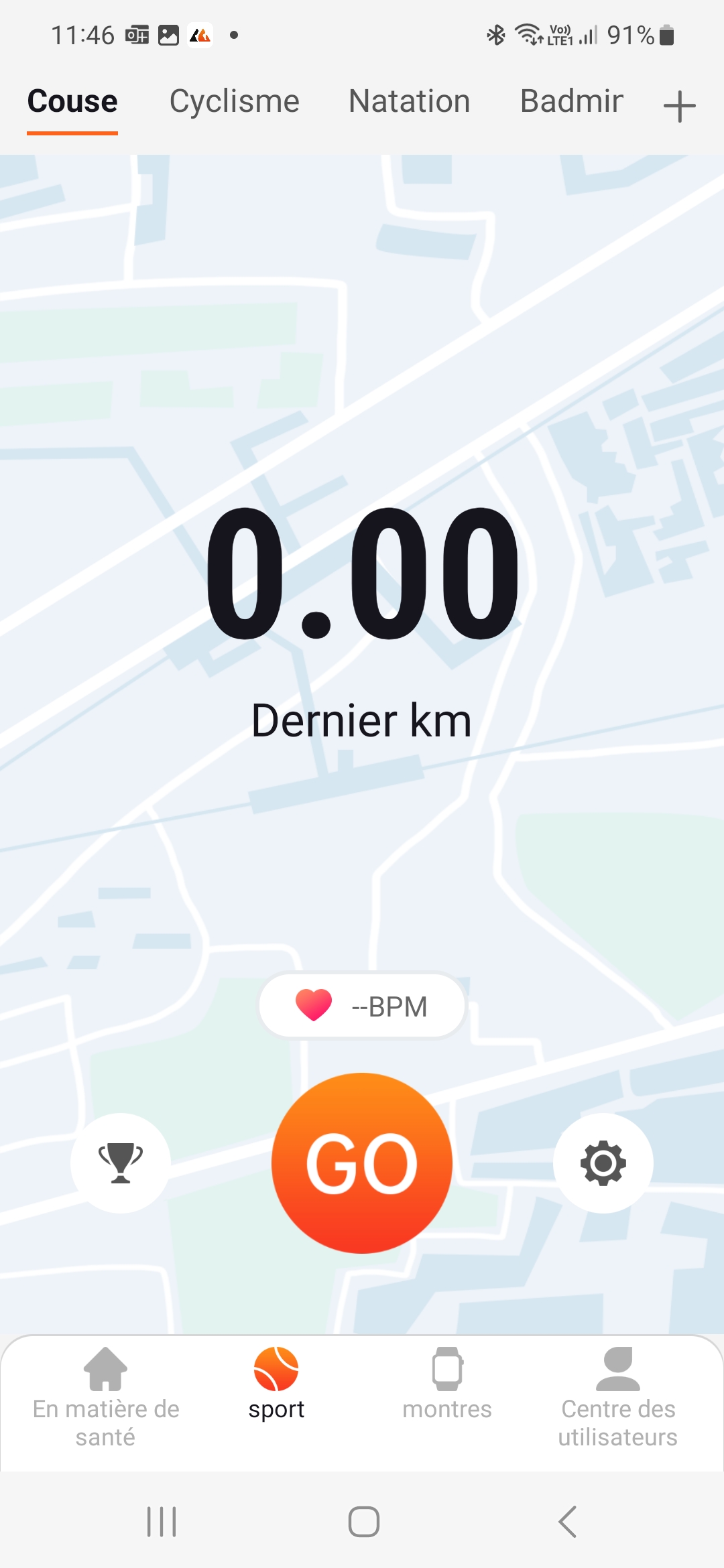Open the montres tab

(x=447, y=1384)
